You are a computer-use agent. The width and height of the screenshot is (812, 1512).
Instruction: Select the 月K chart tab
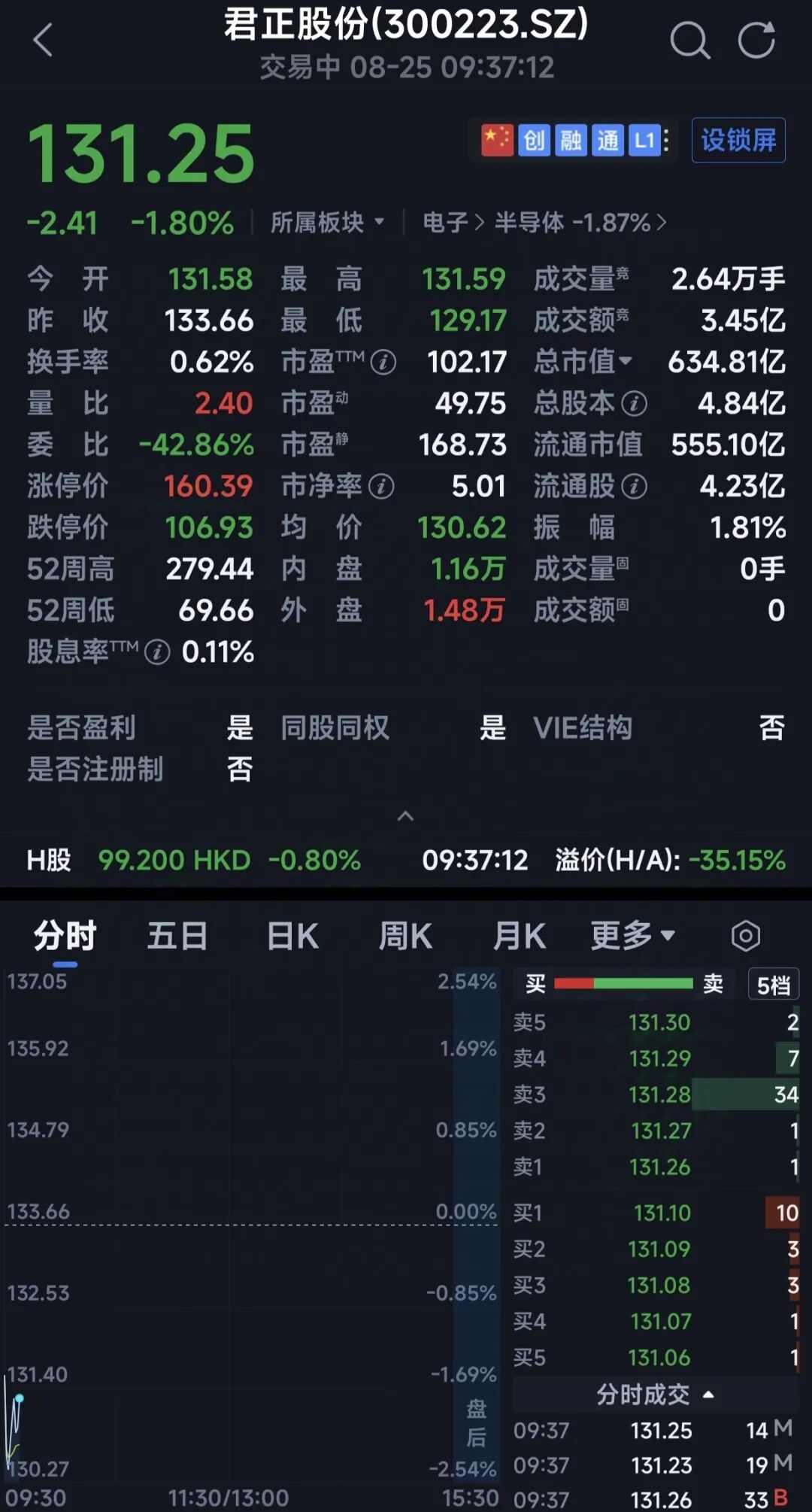(x=520, y=937)
